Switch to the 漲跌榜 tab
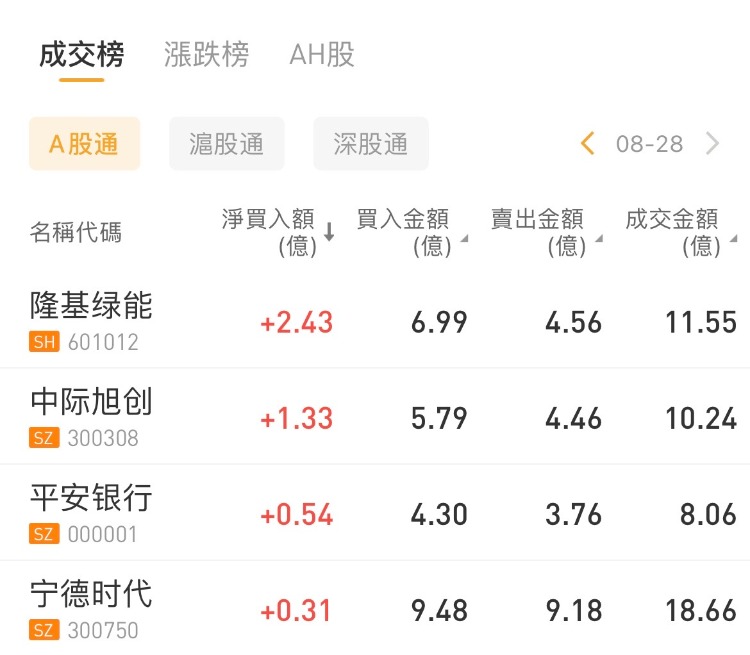Screen dimensions: 750x655 (206, 54)
